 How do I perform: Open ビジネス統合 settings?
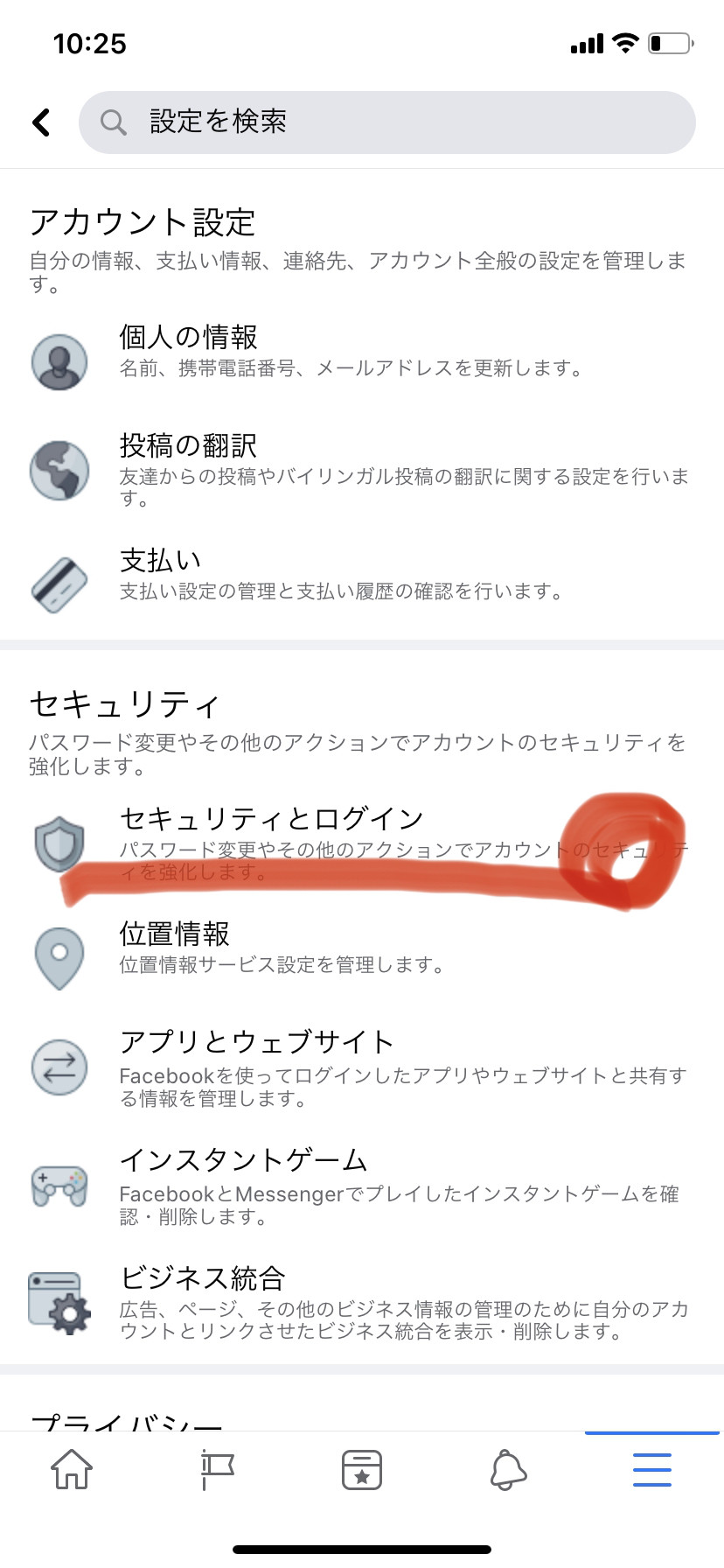pyautogui.click(x=362, y=1304)
